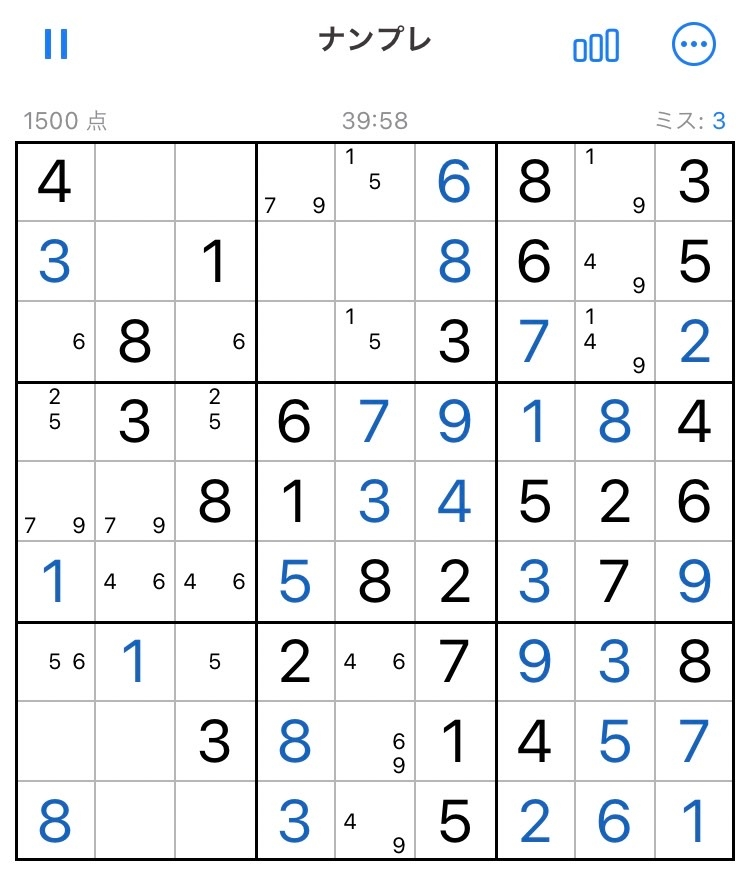The width and height of the screenshot is (750, 872).
Task: Select the blue 1 in the bottom-right corner
Action: click(x=694, y=820)
